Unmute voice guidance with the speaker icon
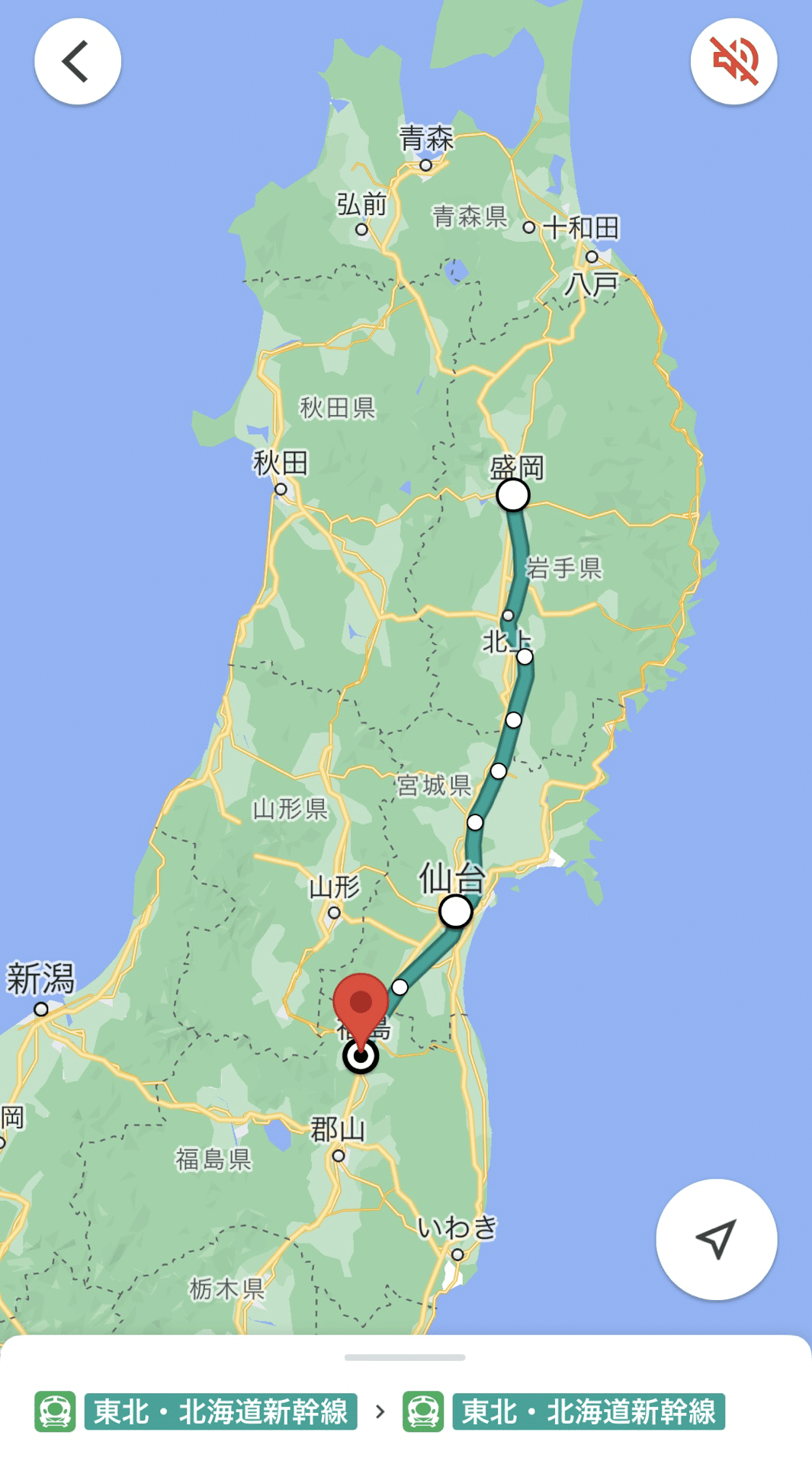This screenshot has width=812, height=1464. [x=733, y=62]
